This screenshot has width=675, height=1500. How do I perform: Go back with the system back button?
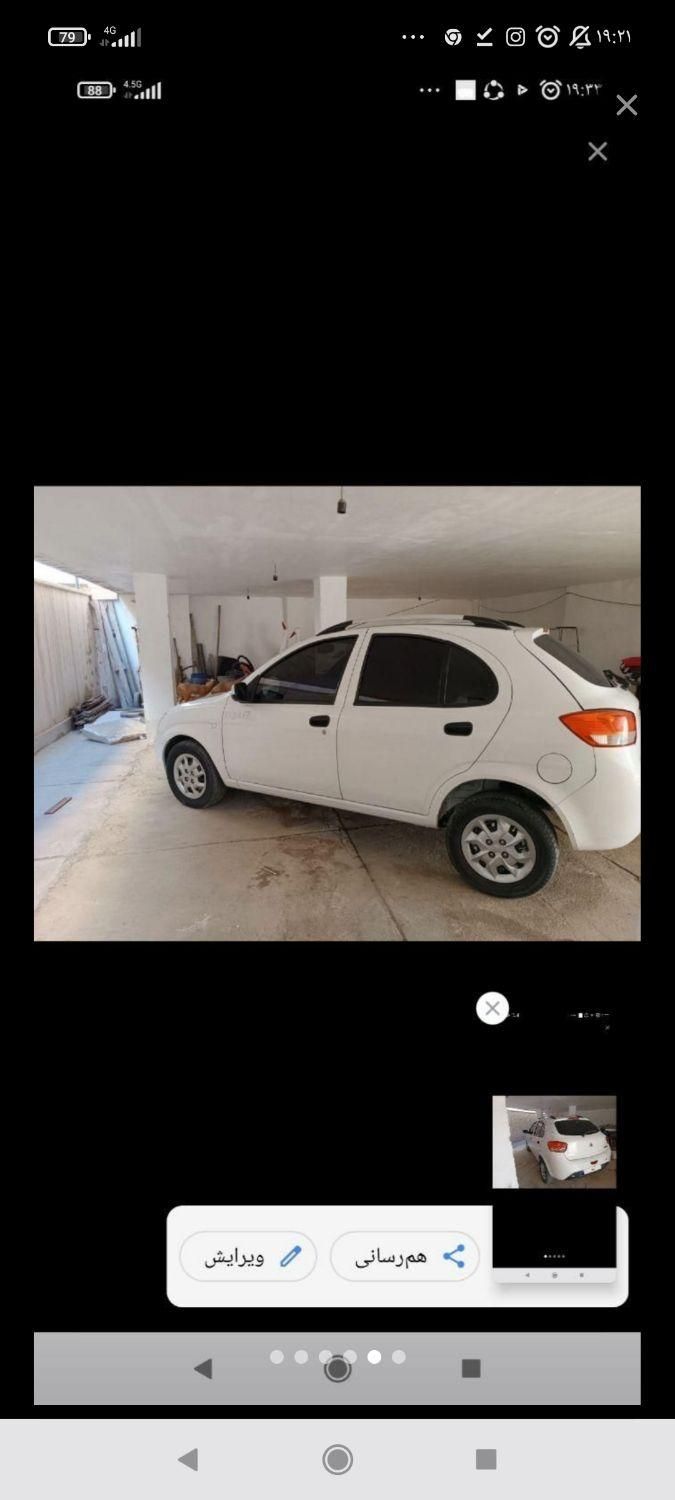tap(188, 1460)
